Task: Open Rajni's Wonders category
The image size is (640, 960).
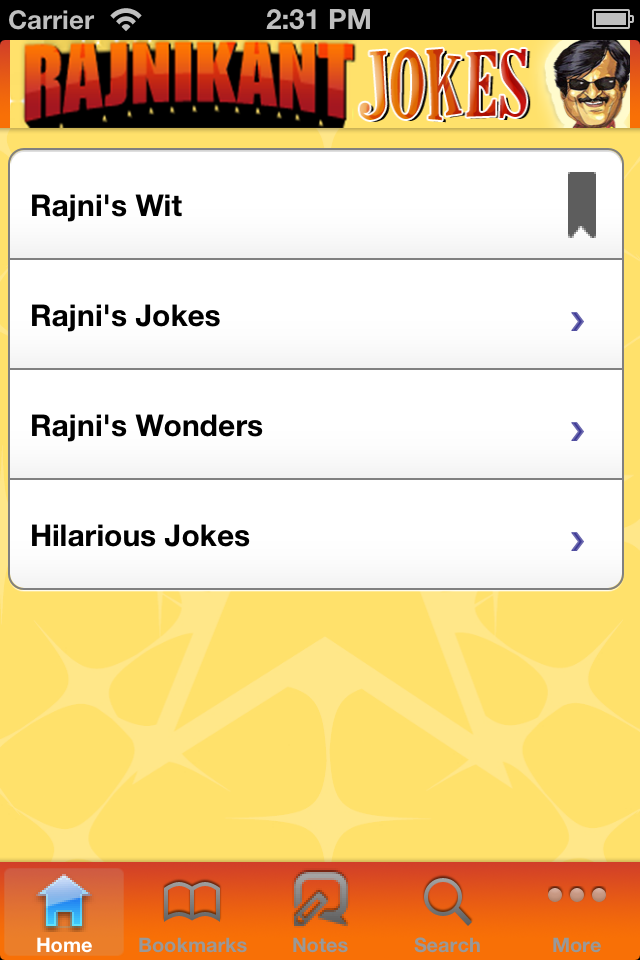Action: tap(315, 426)
